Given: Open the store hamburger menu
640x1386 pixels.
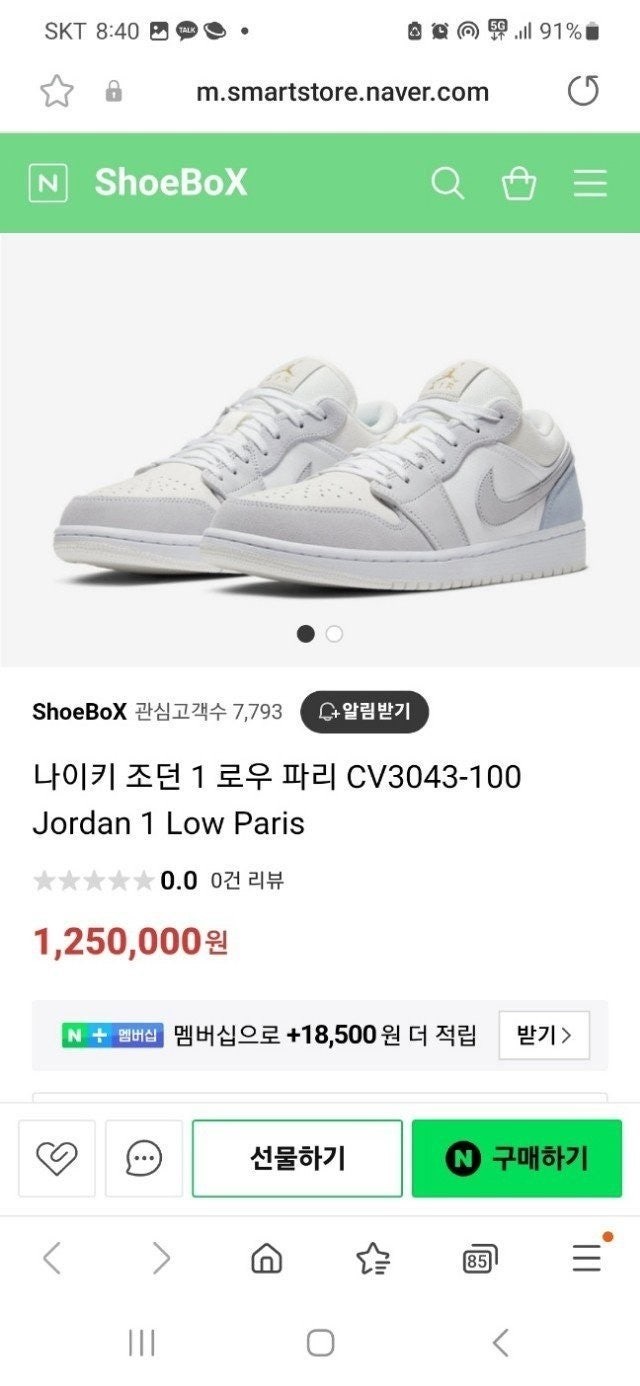Looking at the screenshot, I should tap(590, 184).
